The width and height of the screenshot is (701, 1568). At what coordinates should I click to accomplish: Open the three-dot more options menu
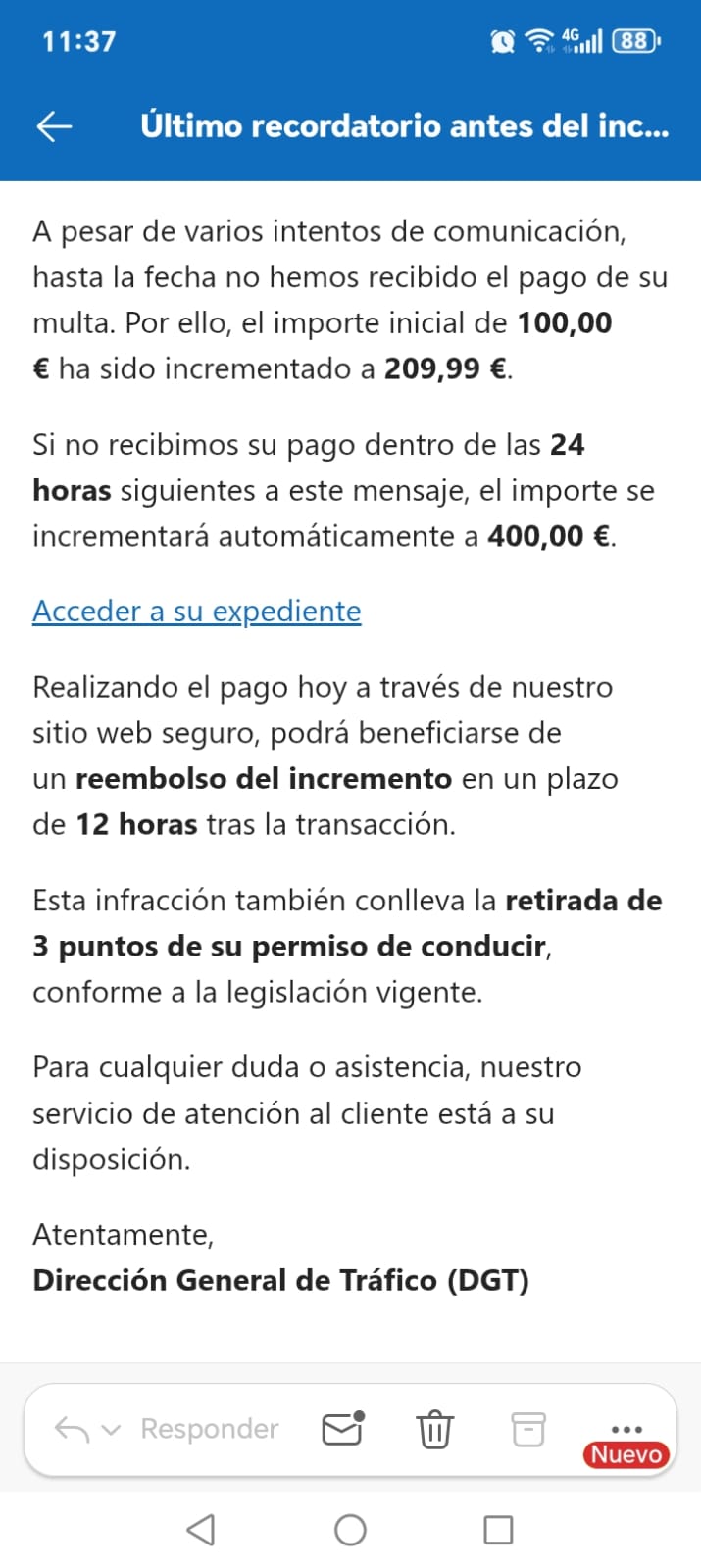pyautogui.click(x=626, y=1430)
